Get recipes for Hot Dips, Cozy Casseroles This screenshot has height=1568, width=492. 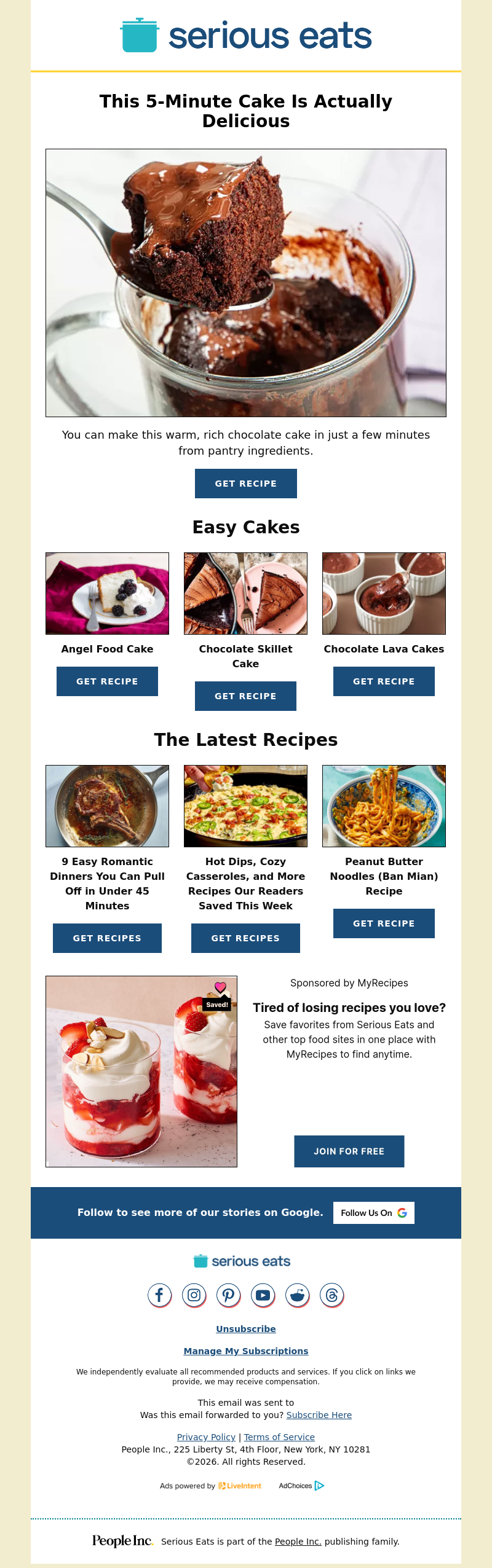click(245, 938)
